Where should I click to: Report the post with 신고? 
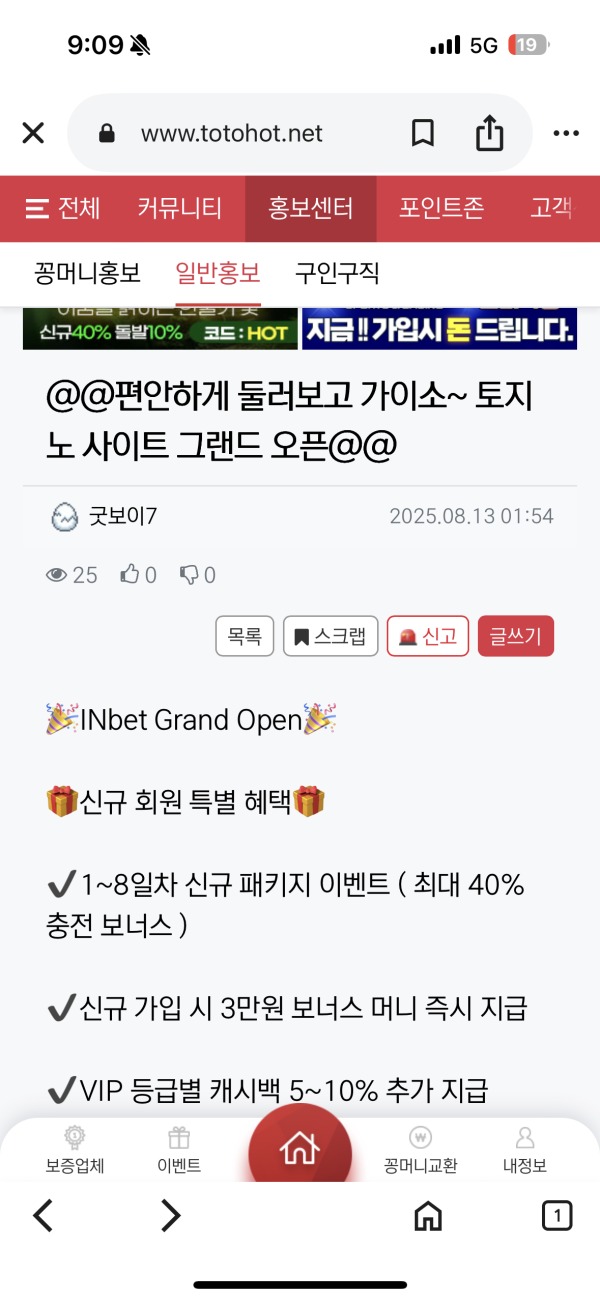tap(427, 636)
